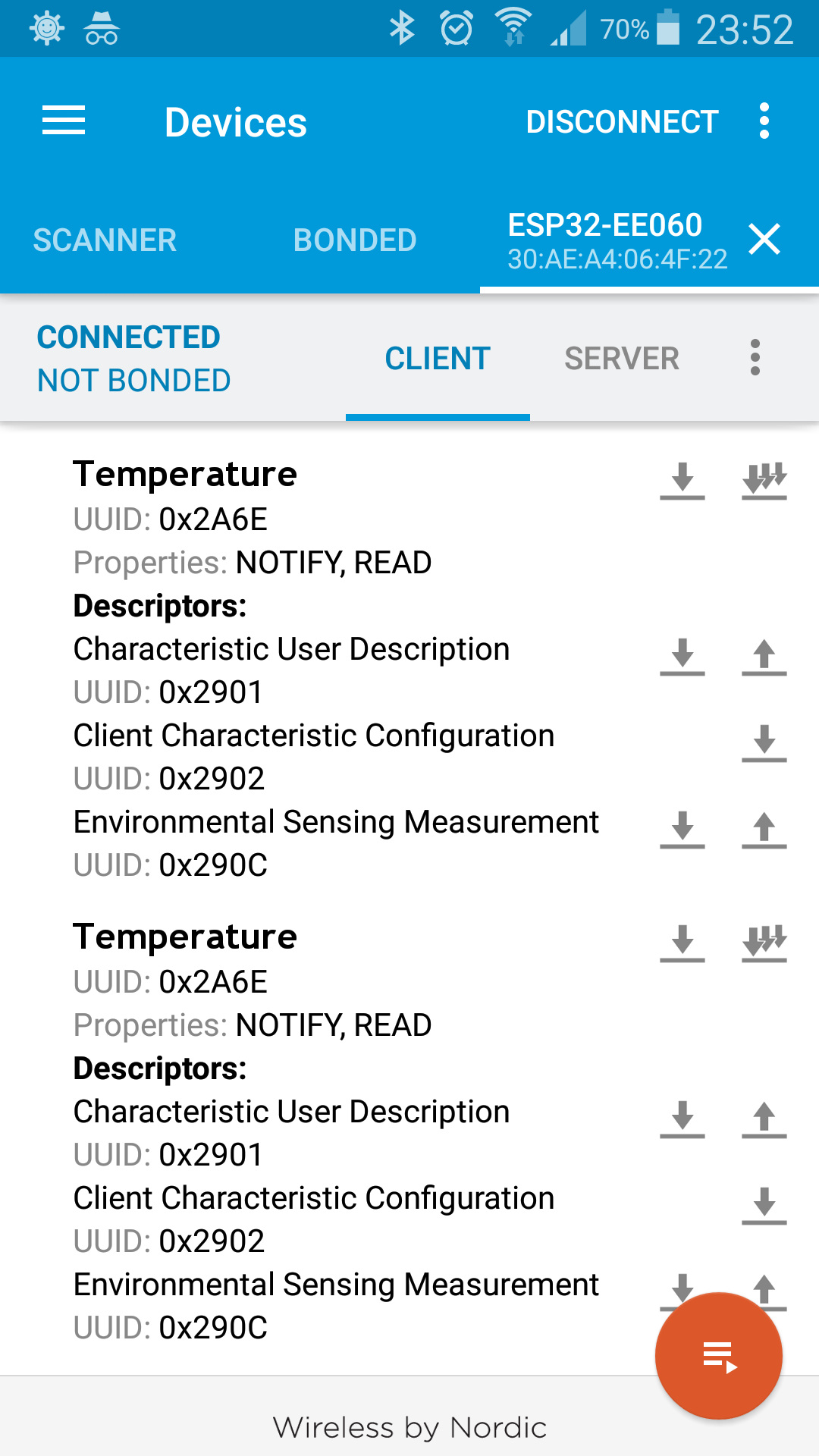Open the top-right overflow menu

(x=764, y=121)
